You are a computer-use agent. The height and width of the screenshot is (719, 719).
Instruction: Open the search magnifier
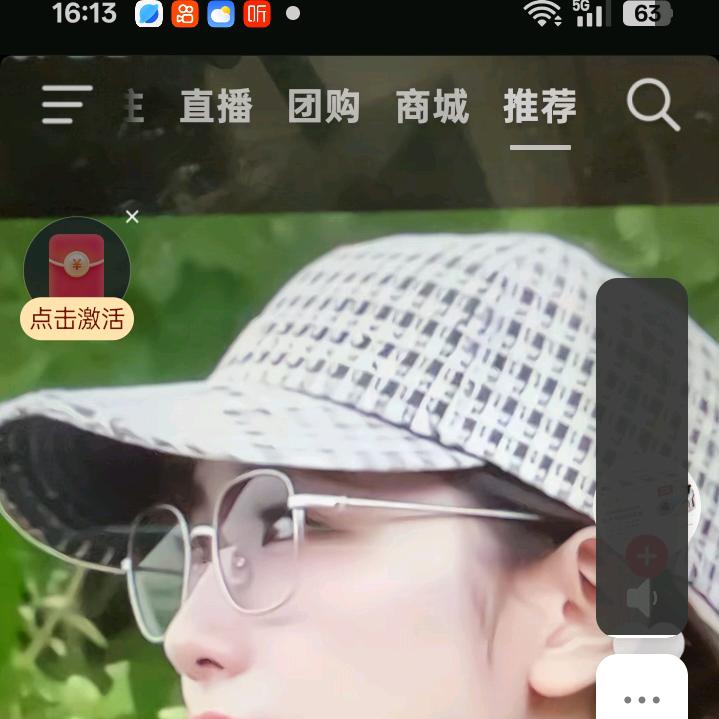tap(652, 105)
